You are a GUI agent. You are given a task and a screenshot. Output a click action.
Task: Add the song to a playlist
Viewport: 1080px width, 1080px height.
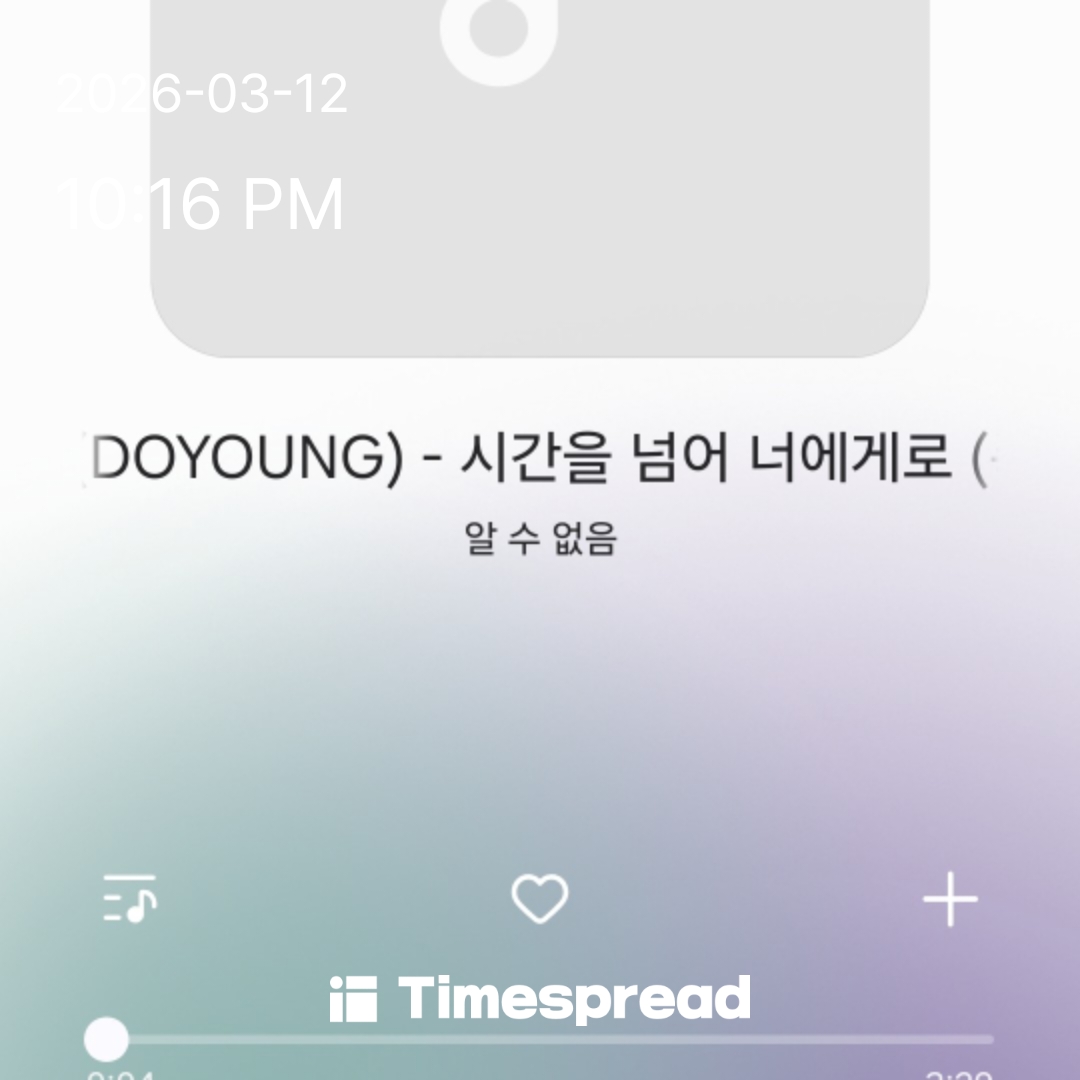click(x=949, y=899)
